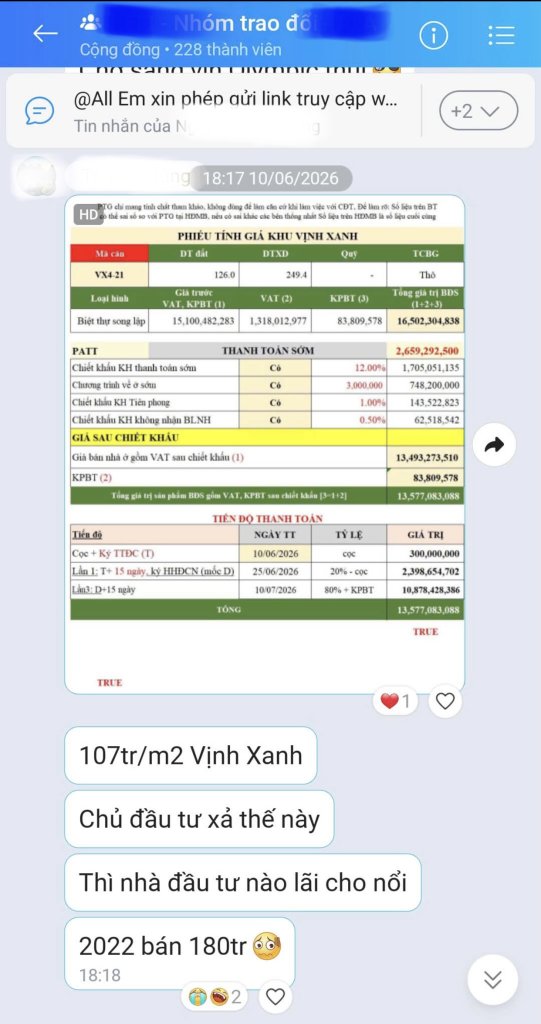Viewport: 541px width, 1024px height.
Task: Open the list menu in header
Action: pos(501,35)
